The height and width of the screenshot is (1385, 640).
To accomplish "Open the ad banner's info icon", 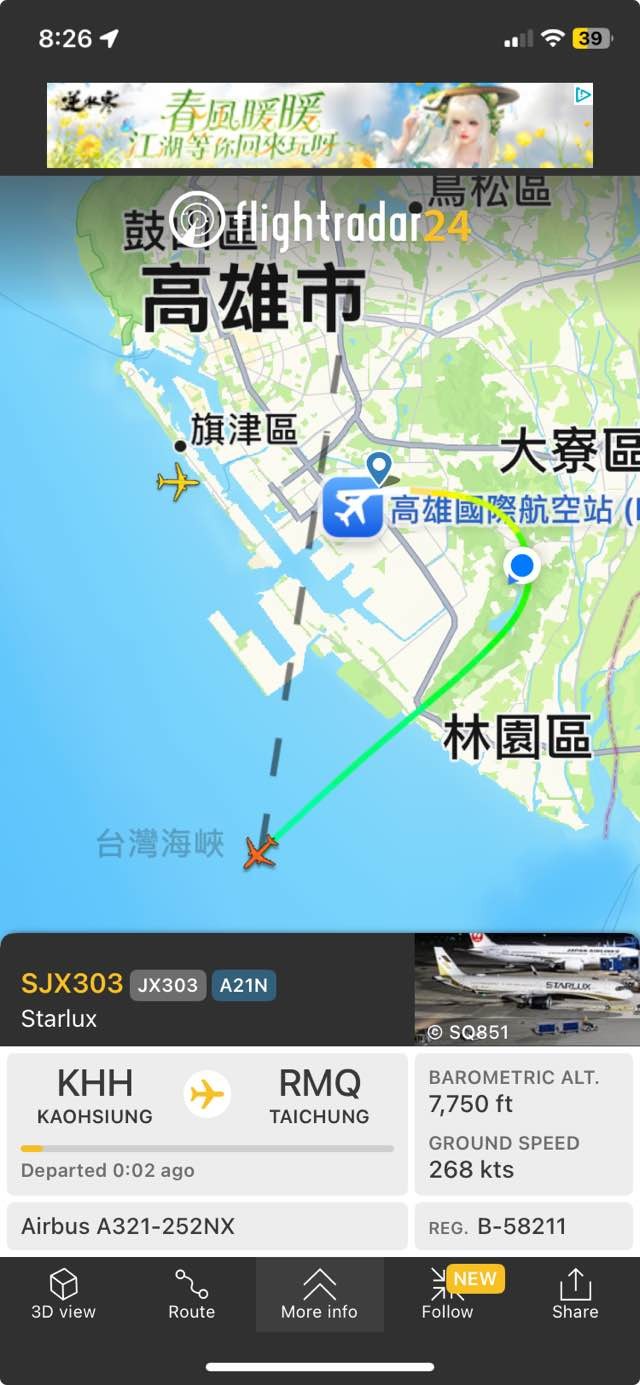I will [583, 95].
